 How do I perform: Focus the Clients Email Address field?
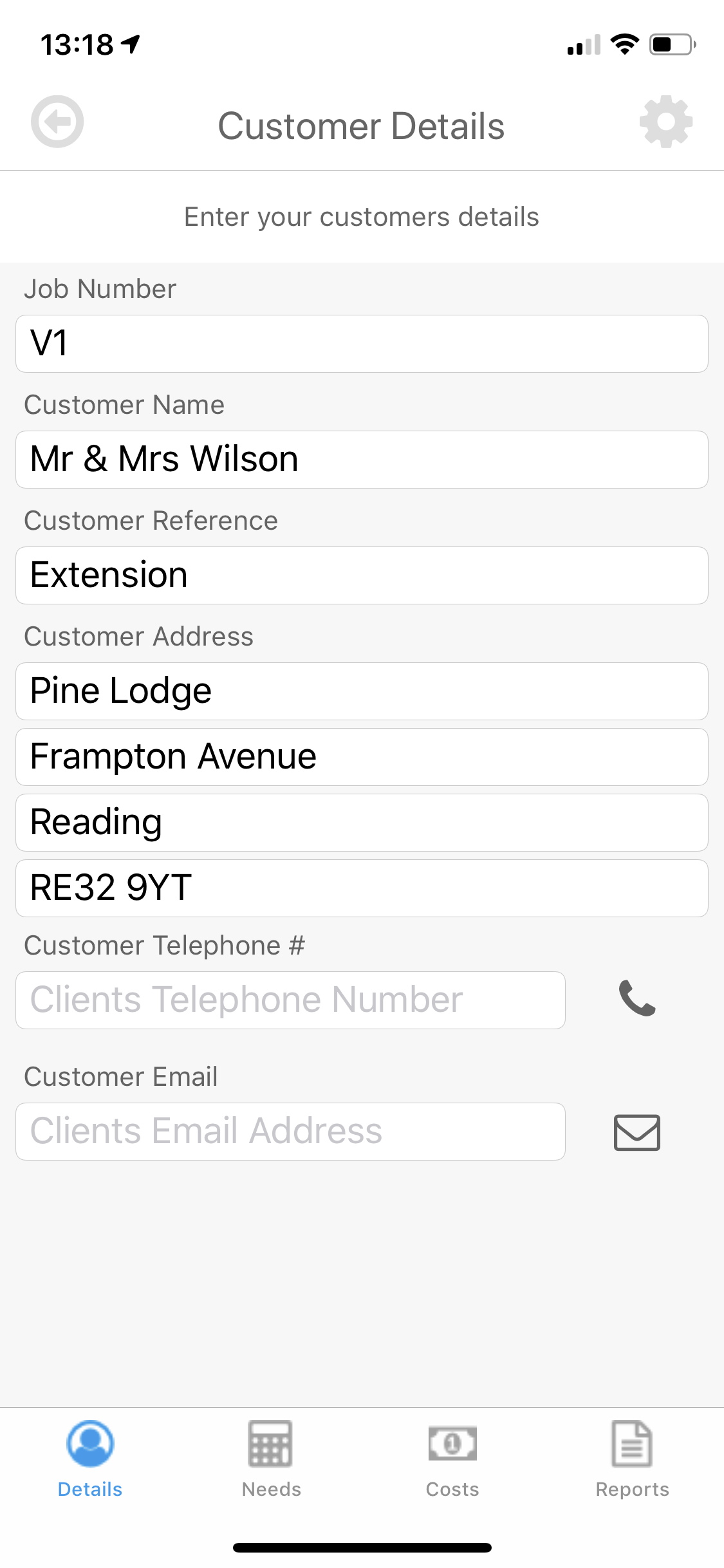point(290,1132)
